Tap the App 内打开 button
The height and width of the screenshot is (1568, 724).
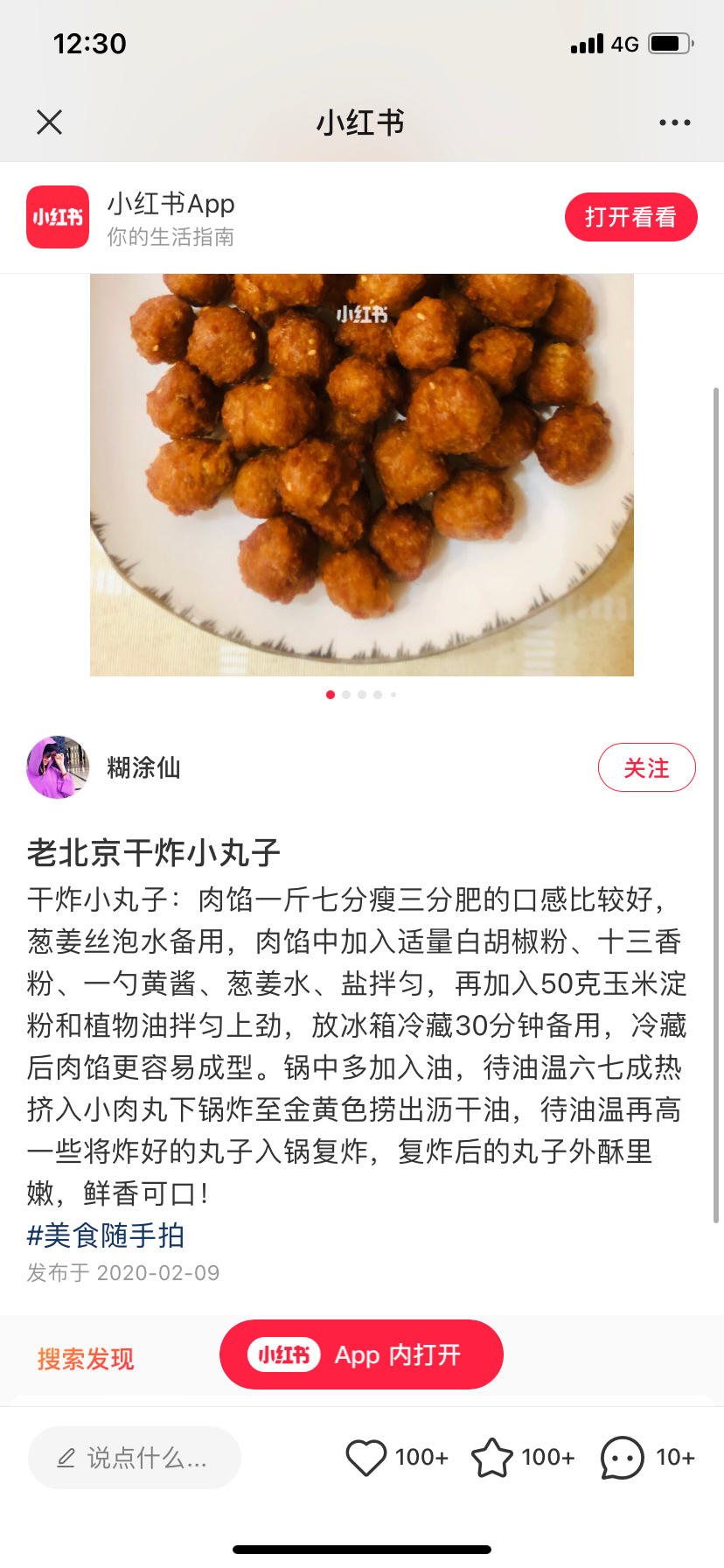[x=361, y=1354]
